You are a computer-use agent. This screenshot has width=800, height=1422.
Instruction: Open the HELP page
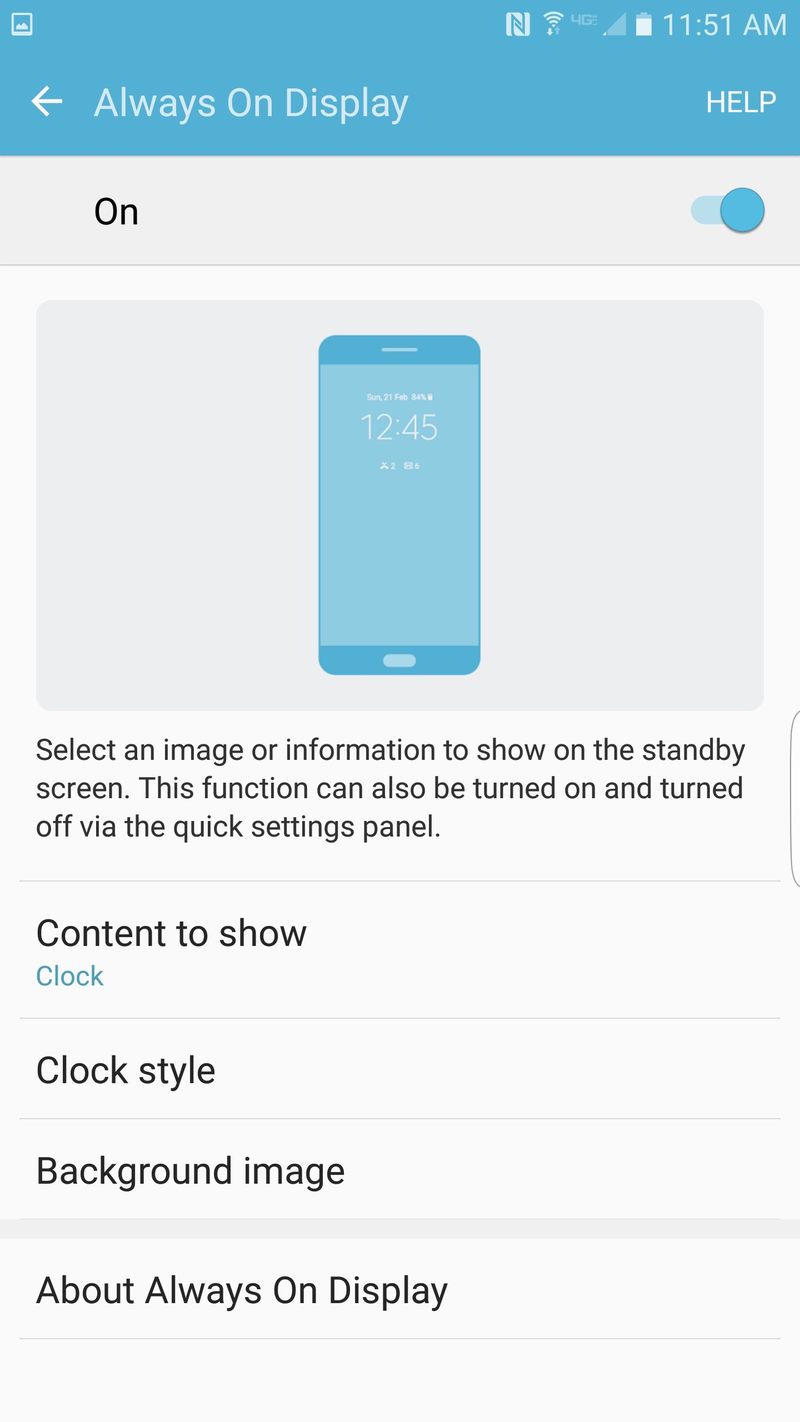(x=741, y=102)
